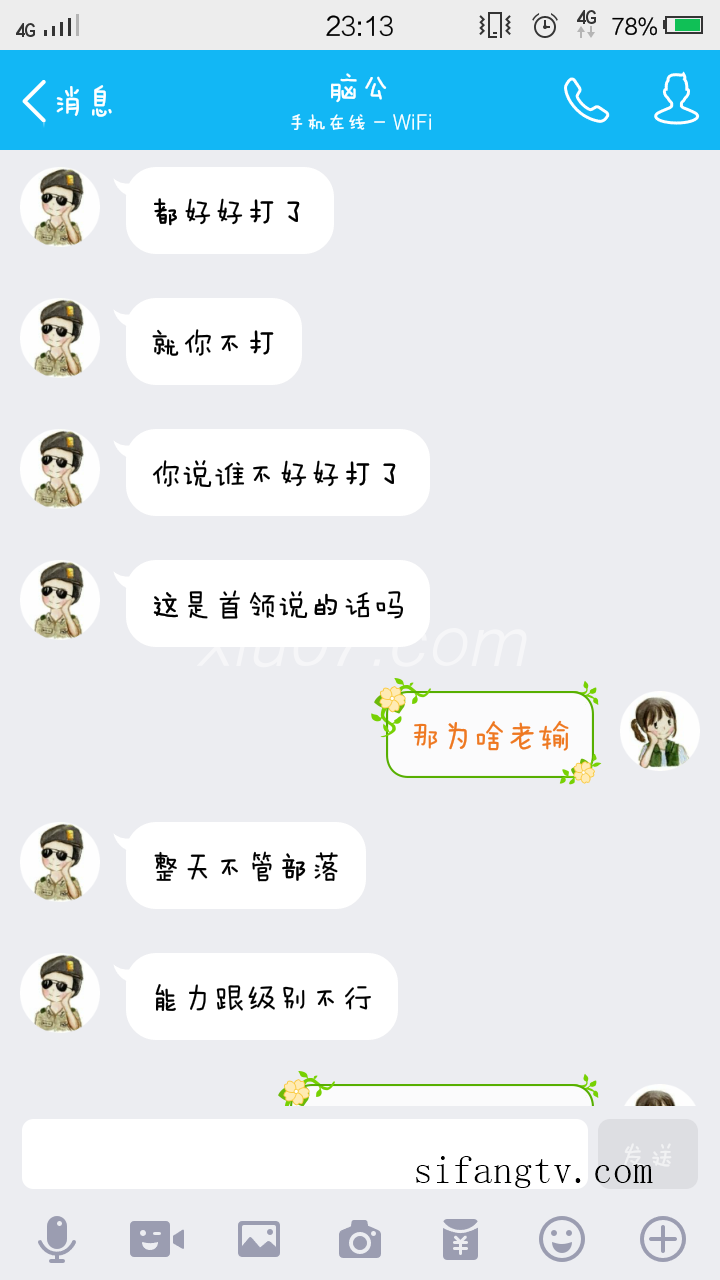The image size is (720, 1280).
Task: Open the camera to take a photo
Action: pos(360,1240)
